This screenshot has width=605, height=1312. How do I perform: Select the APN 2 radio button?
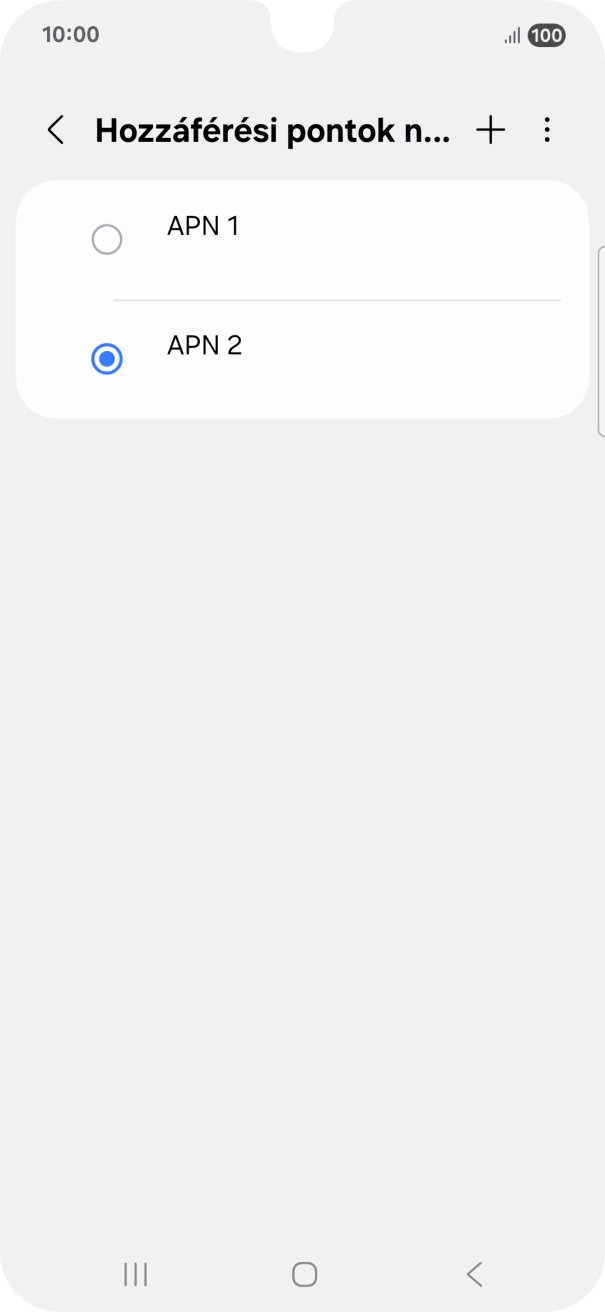coord(106,359)
